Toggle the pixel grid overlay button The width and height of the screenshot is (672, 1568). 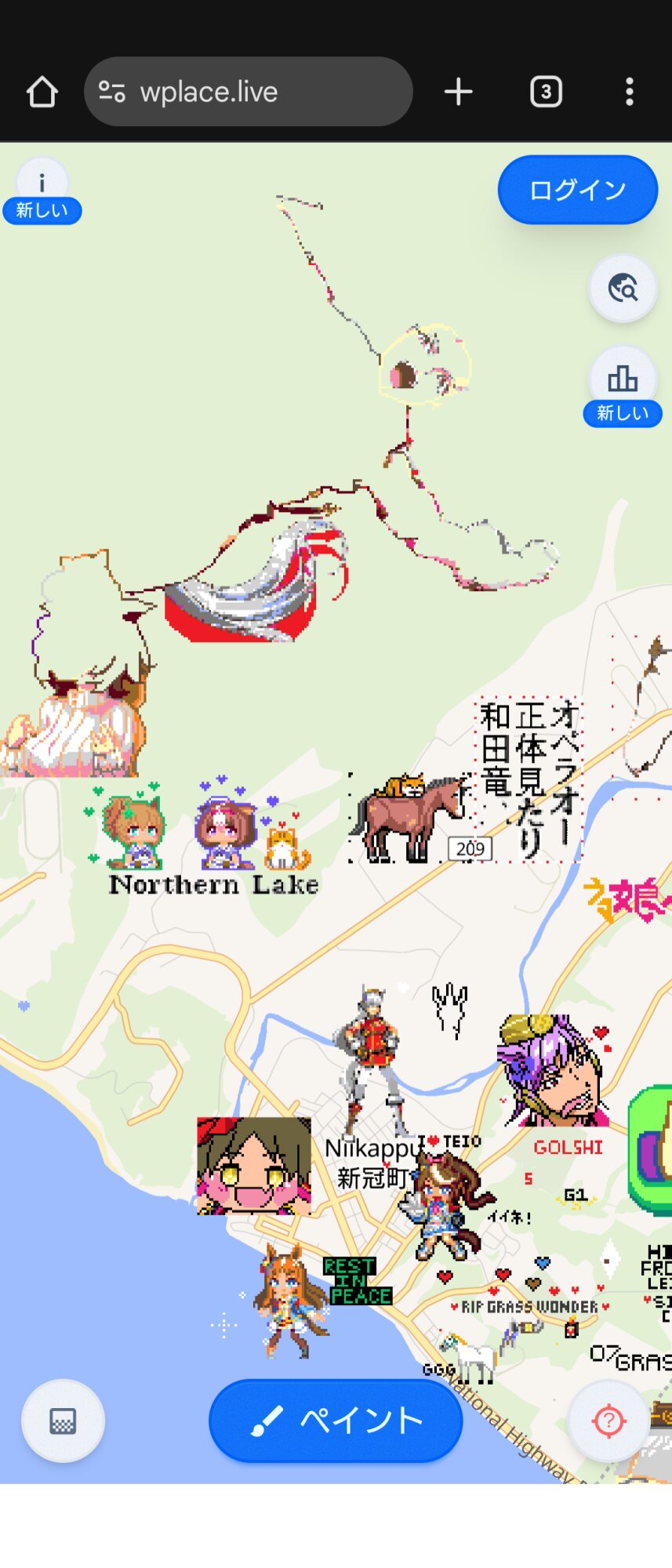point(63,1420)
